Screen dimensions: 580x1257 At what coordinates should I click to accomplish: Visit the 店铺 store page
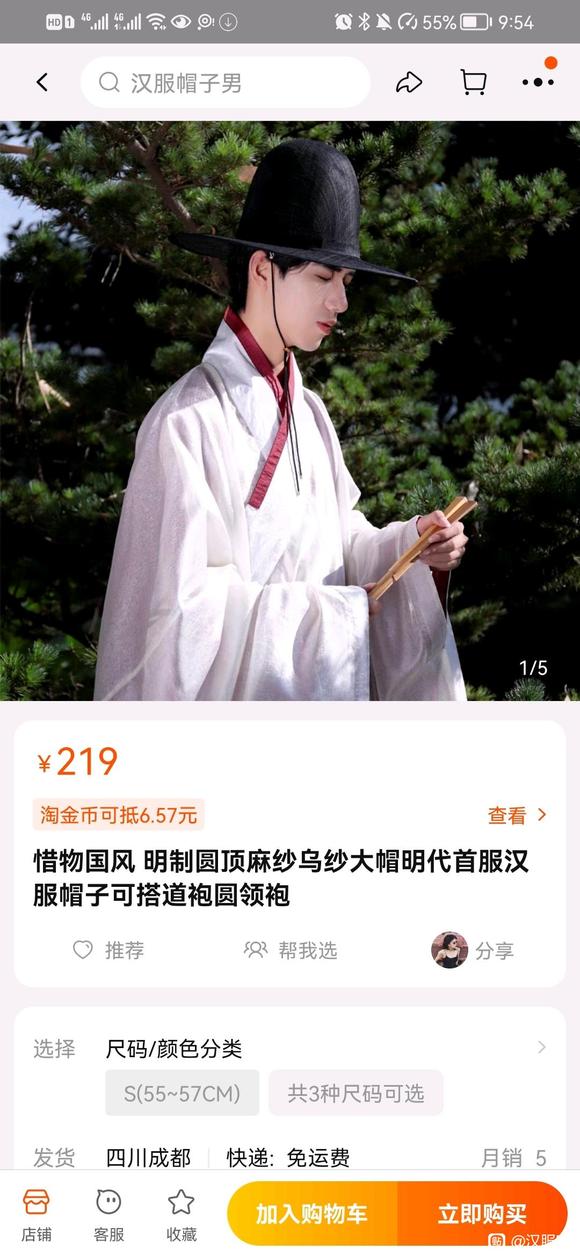coord(37,1215)
